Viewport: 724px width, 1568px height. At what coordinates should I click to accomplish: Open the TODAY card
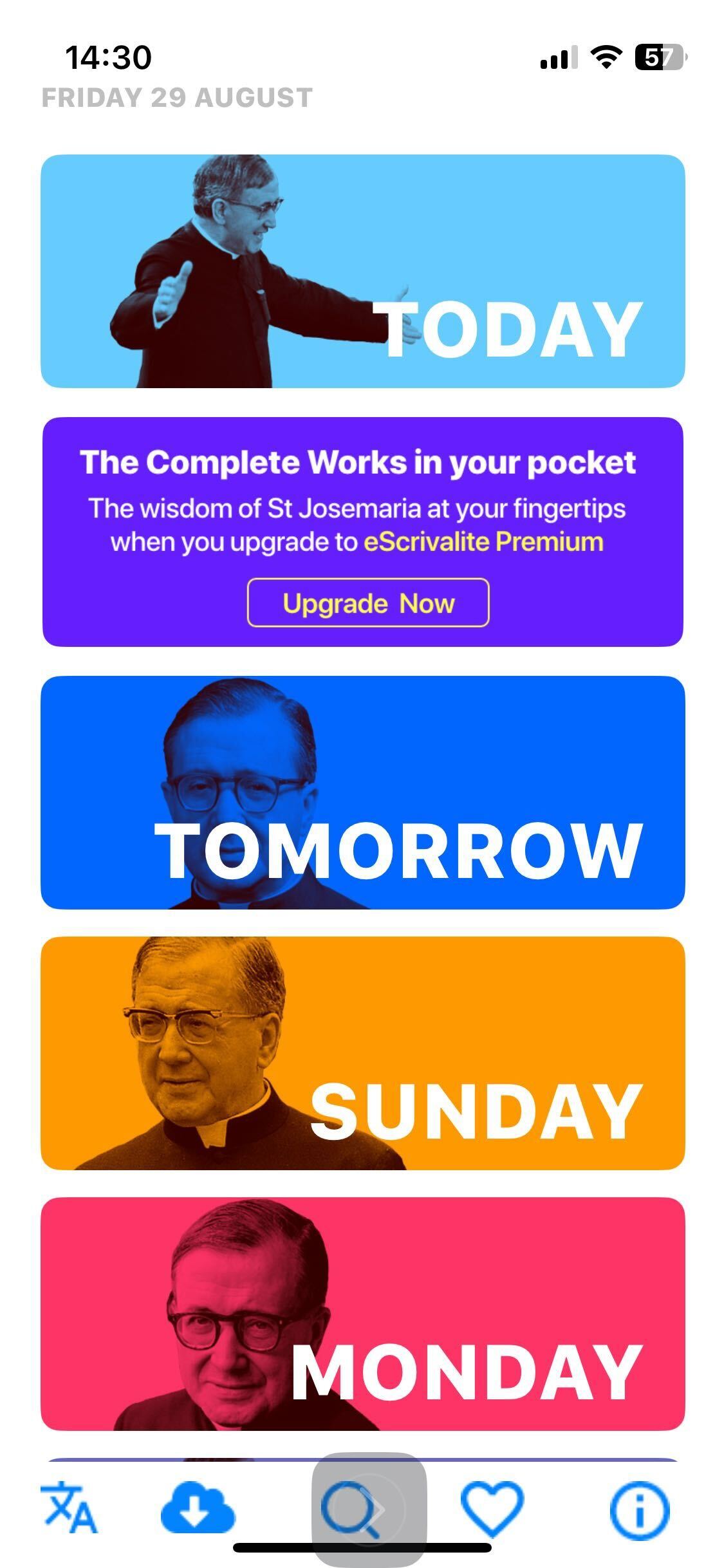tap(362, 271)
